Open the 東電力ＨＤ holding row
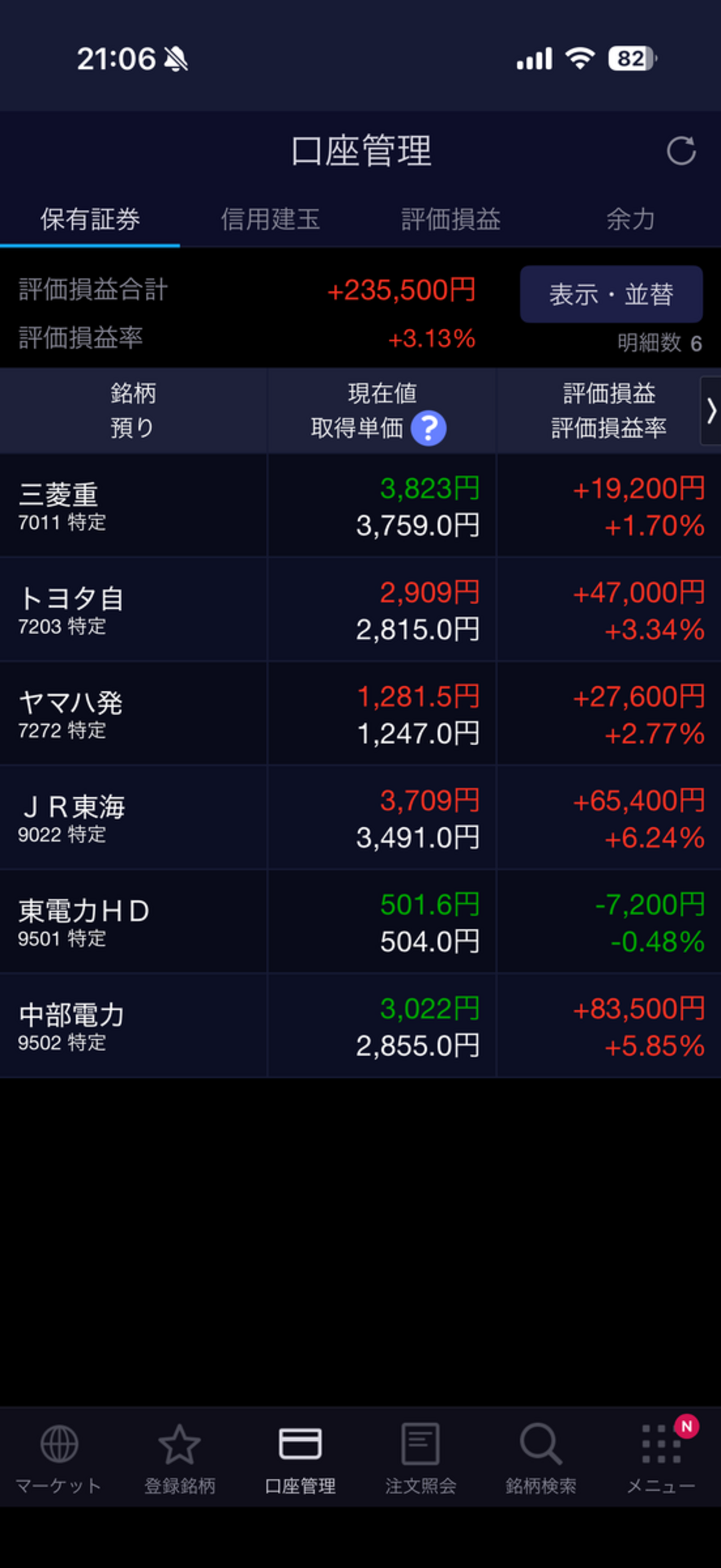 pos(360,922)
